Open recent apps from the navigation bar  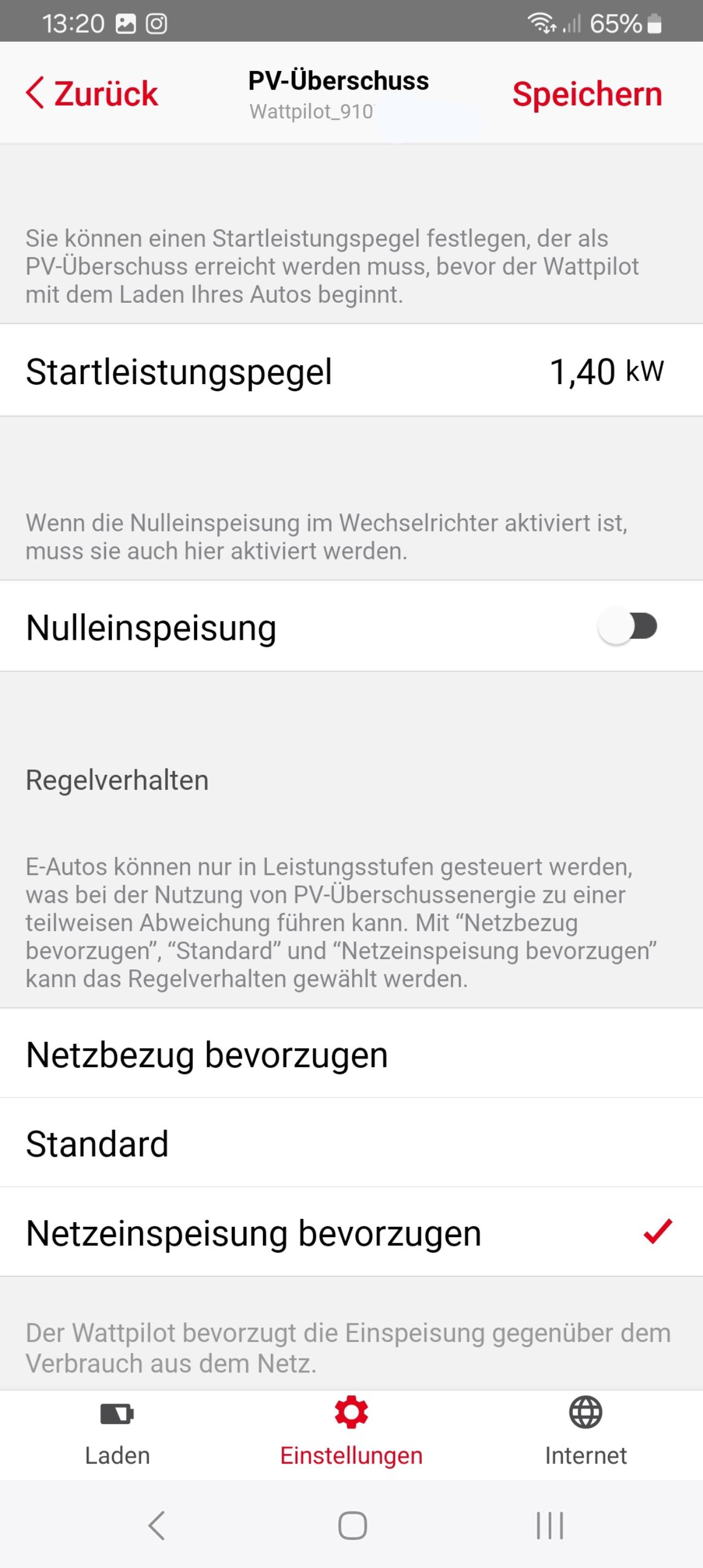tap(549, 1525)
